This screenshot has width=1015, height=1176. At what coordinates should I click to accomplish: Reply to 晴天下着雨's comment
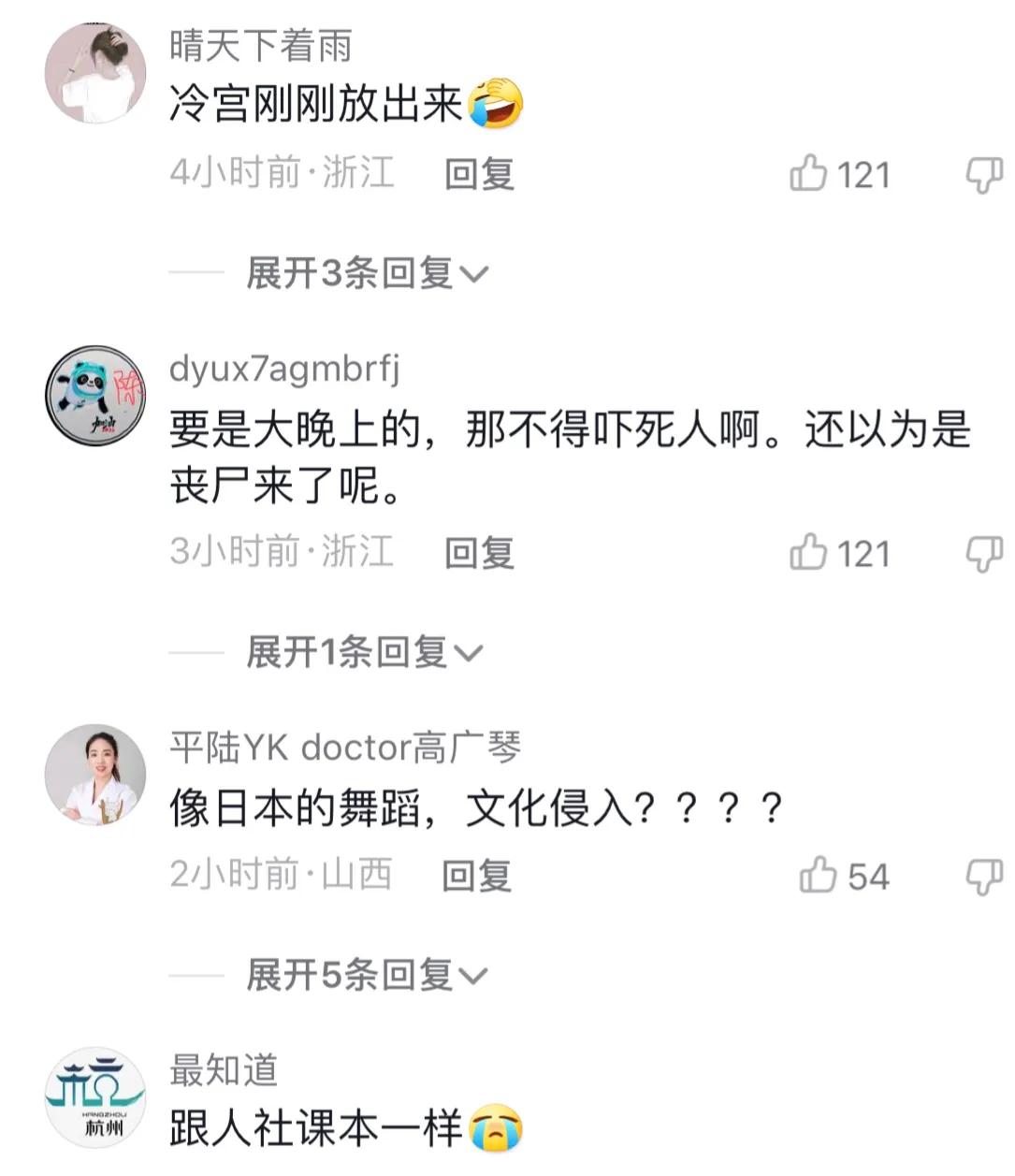(479, 174)
